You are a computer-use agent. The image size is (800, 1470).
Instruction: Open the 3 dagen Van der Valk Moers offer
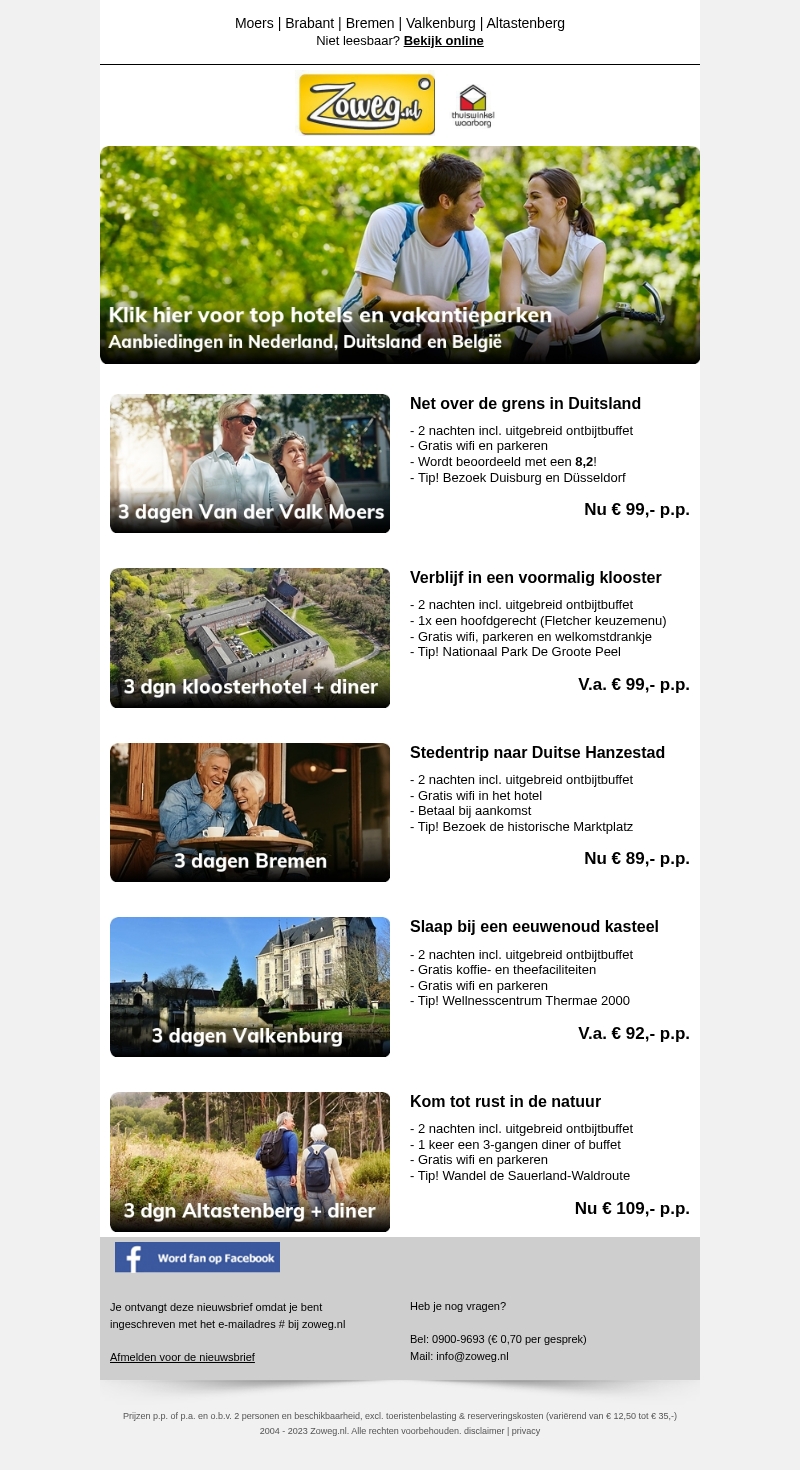click(250, 463)
